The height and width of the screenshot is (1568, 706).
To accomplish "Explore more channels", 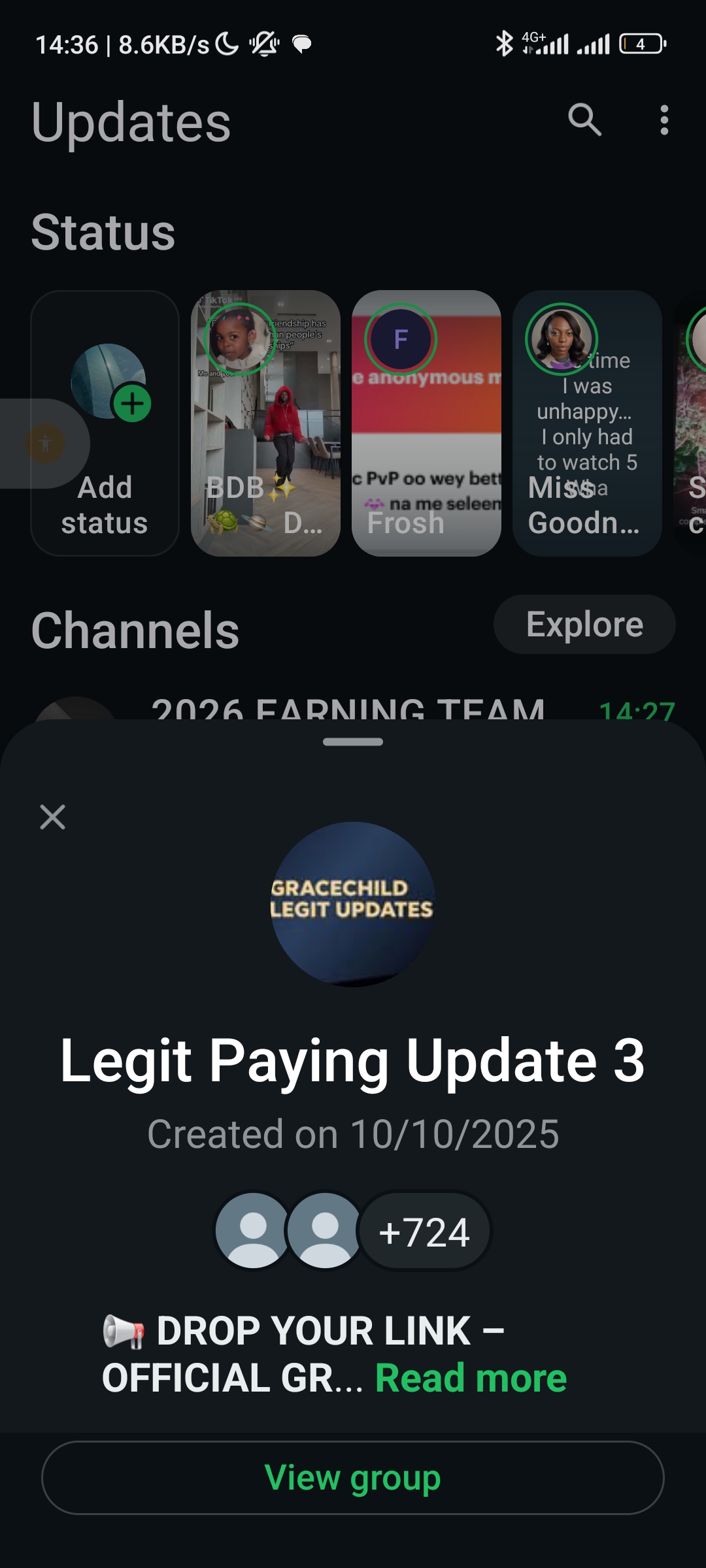I will 584,625.
